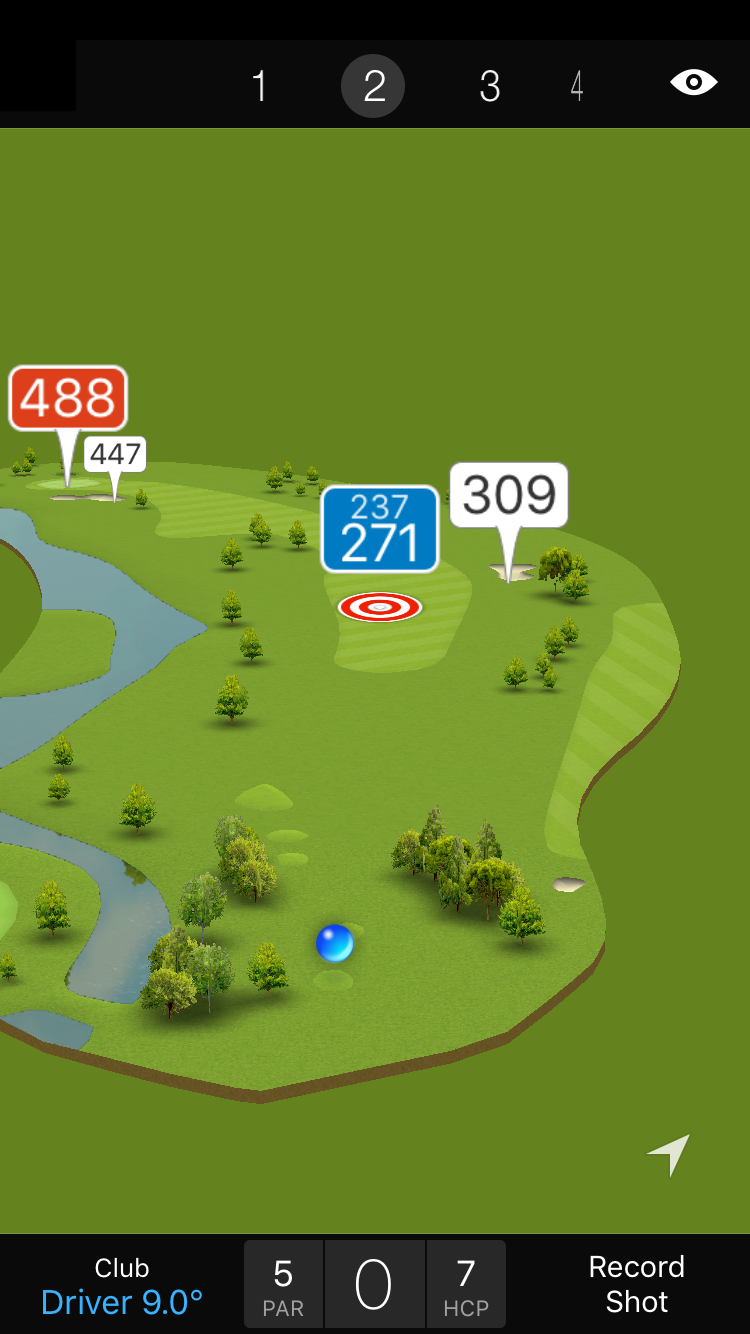This screenshot has width=750, height=1334.
Task: Select hole 2 in the top bar
Action: pyautogui.click(x=373, y=86)
